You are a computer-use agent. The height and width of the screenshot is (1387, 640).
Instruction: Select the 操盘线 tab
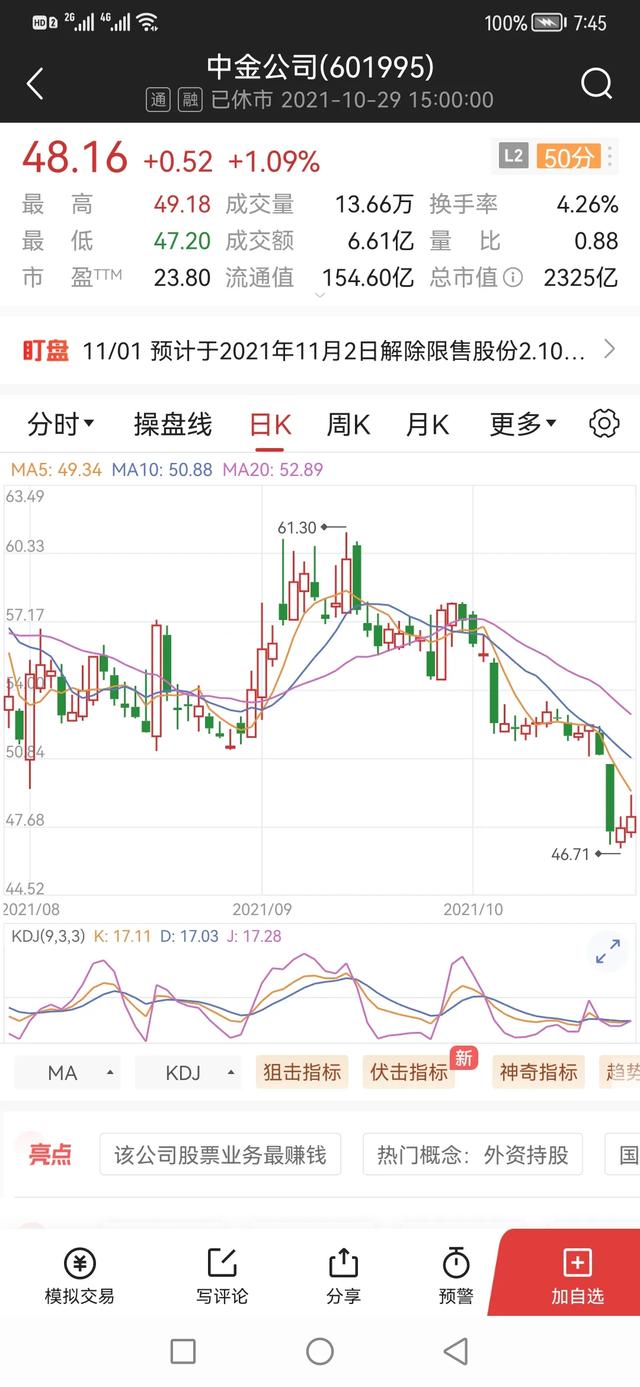(173, 424)
